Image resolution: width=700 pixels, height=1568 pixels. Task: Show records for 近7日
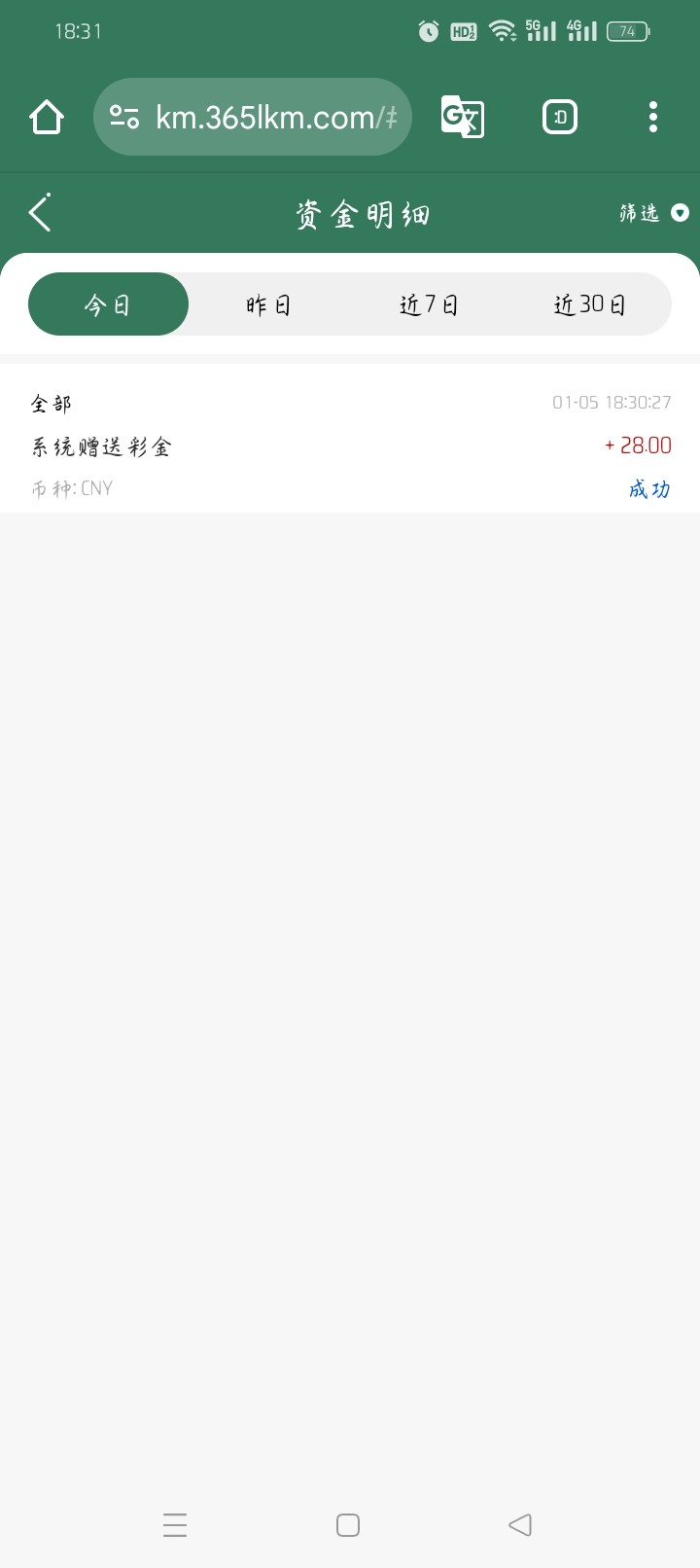[x=429, y=304]
